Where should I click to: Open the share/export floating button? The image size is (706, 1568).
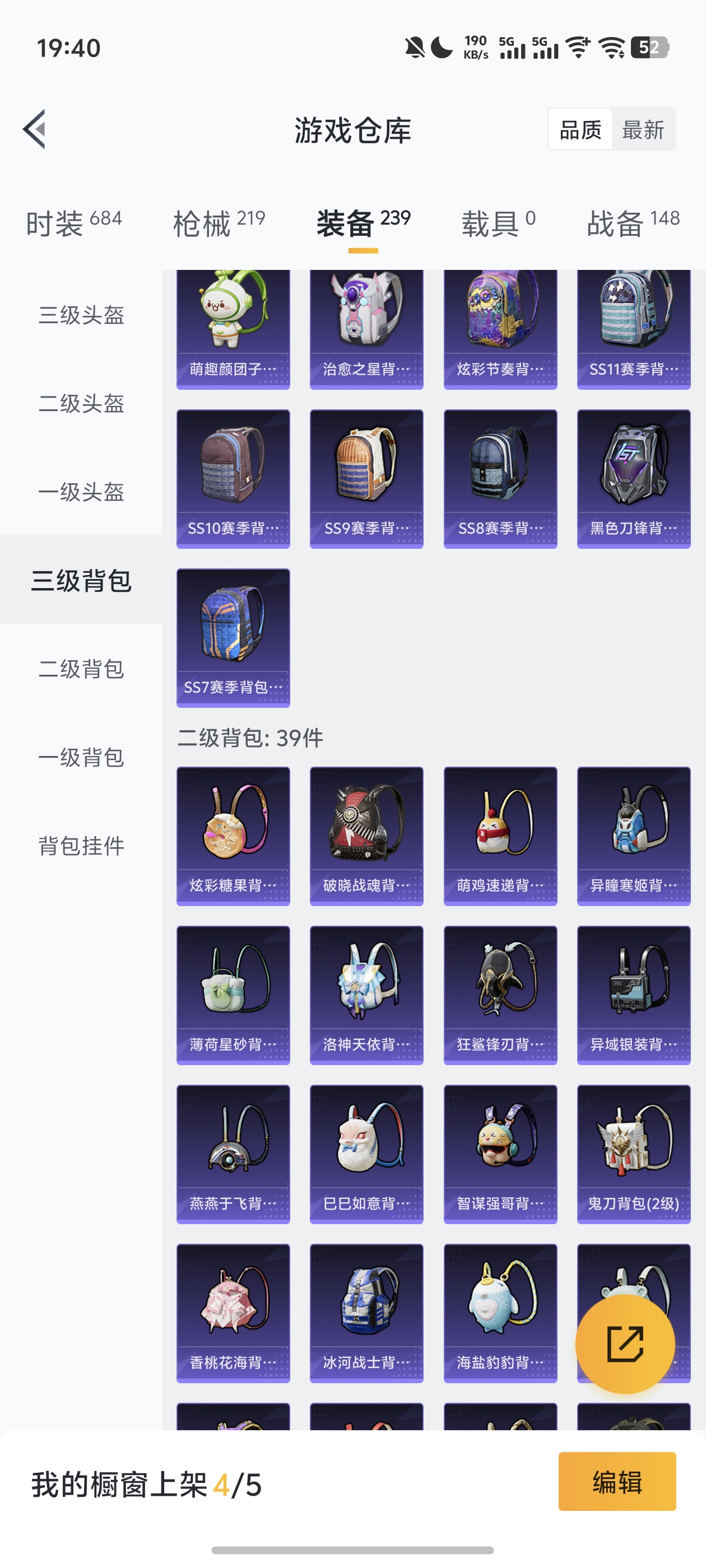click(x=625, y=1346)
